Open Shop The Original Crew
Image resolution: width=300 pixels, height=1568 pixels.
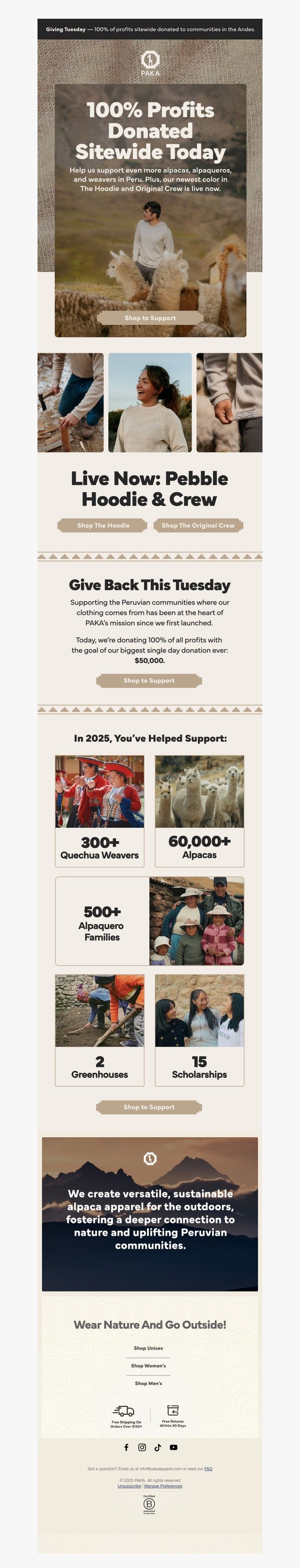pos(198,525)
